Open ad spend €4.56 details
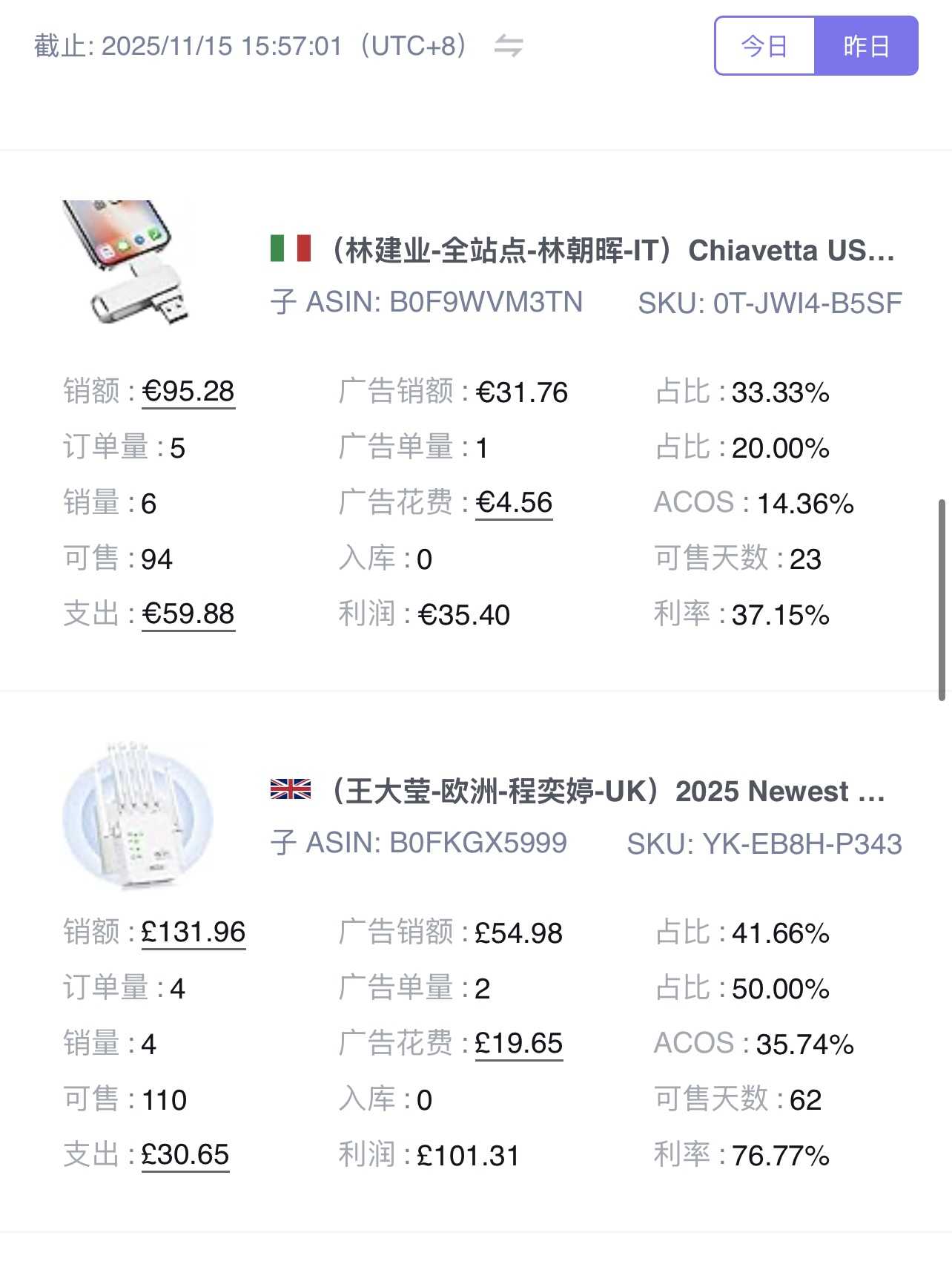 514,502
